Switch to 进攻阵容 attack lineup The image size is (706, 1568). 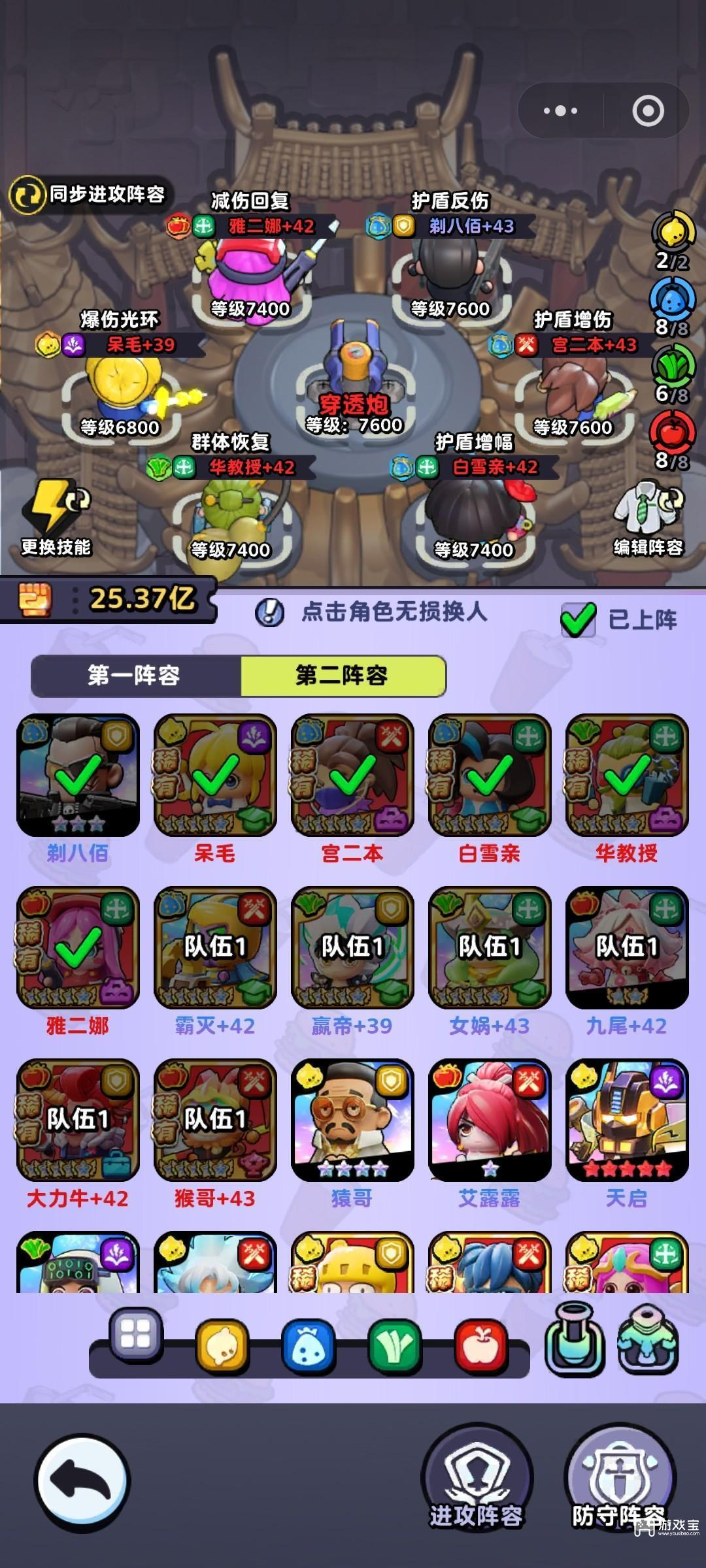coord(477,1480)
